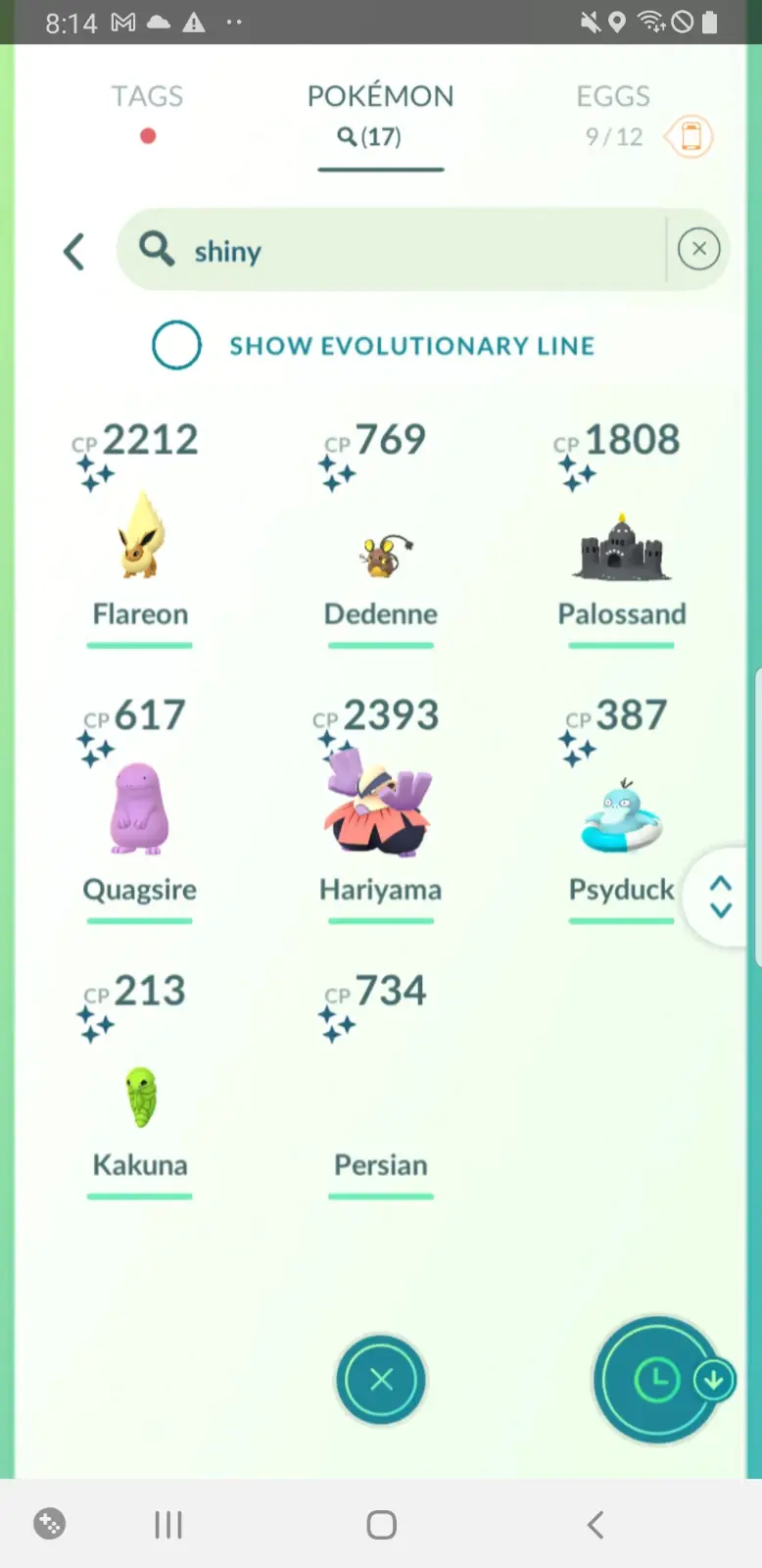Image resolution: width=762 pixels, height=1568 pixels.
Task: Tap the scroll handle with up-down arrows
Action: tap(721, 896)
